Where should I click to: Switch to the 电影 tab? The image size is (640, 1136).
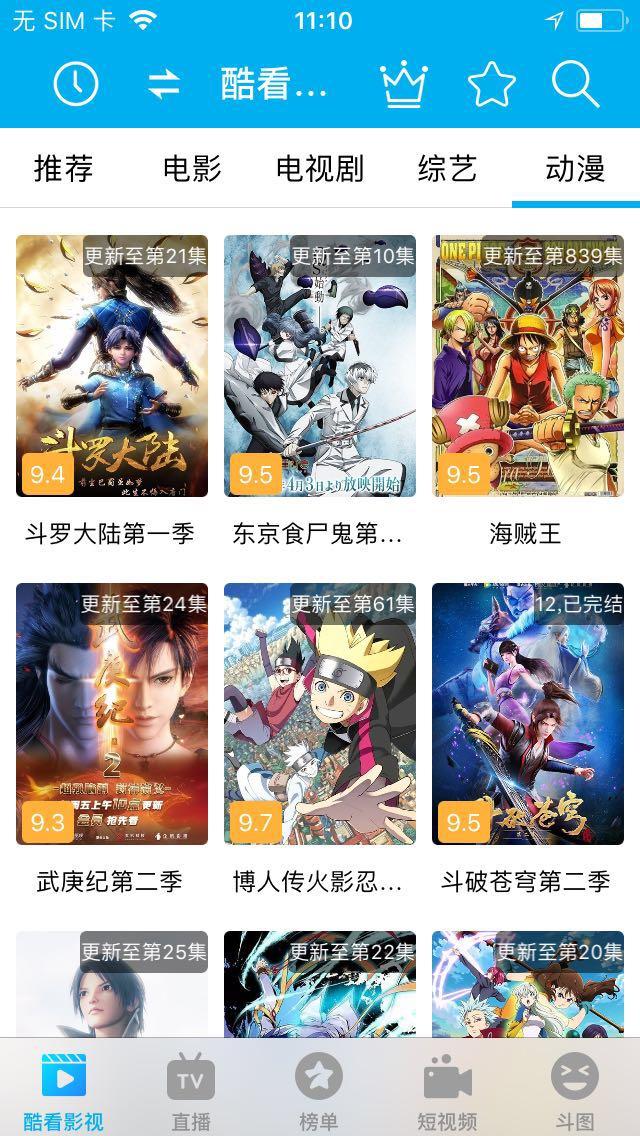coord(192,169)
